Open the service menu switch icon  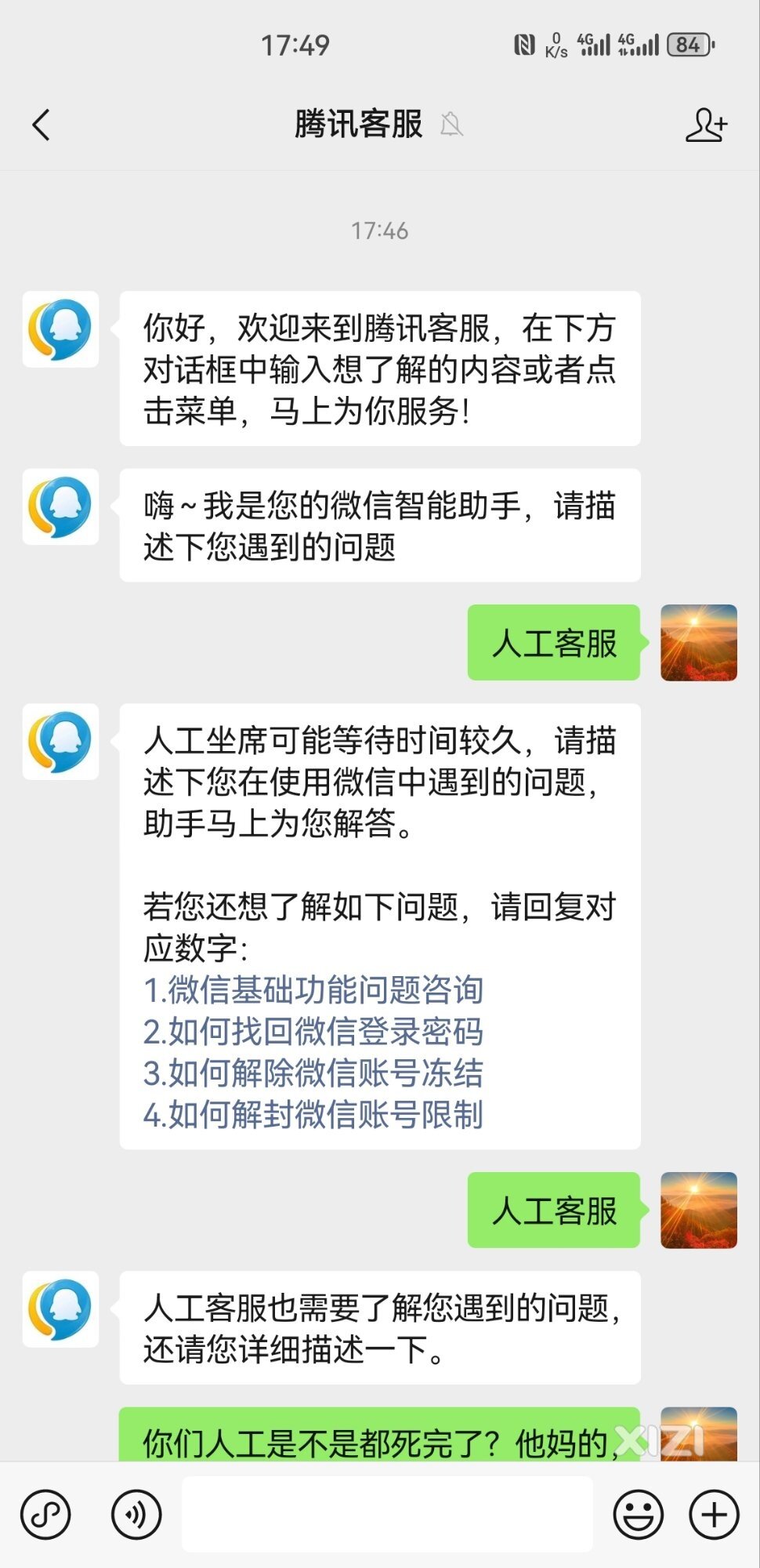(45, 1515)
